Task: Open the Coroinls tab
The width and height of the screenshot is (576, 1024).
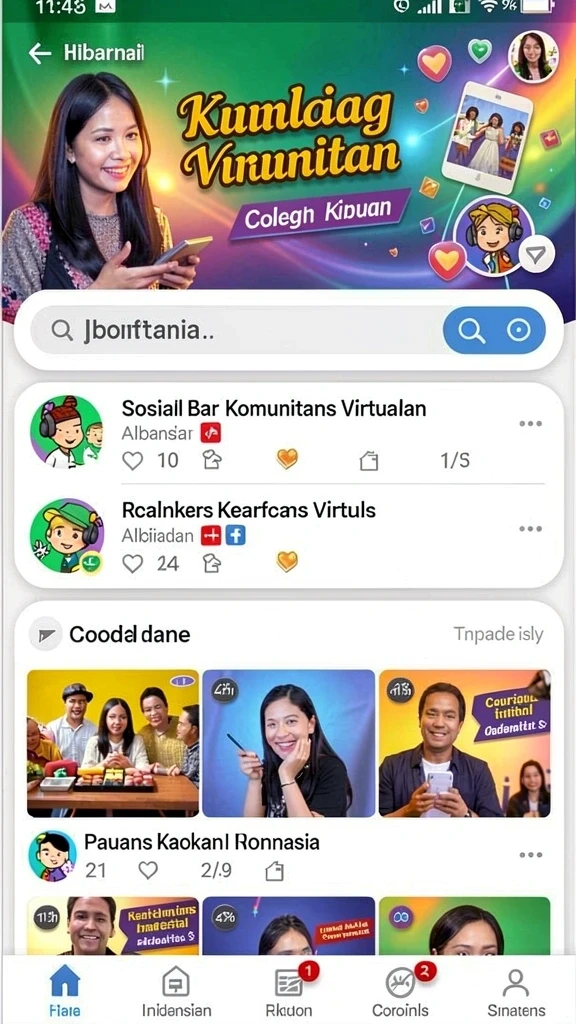Action: coord(402,991)
